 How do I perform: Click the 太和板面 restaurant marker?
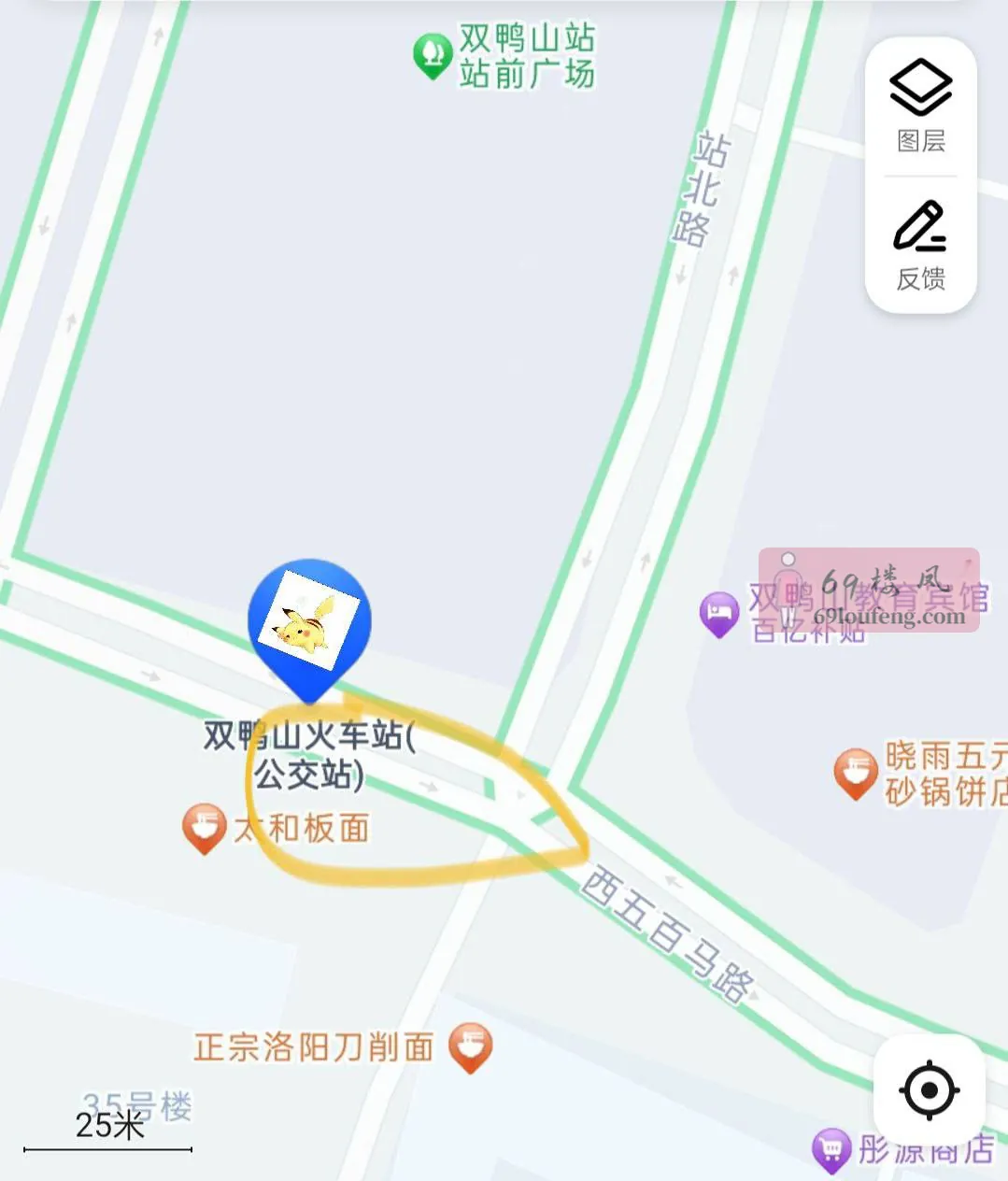point(204,824)
